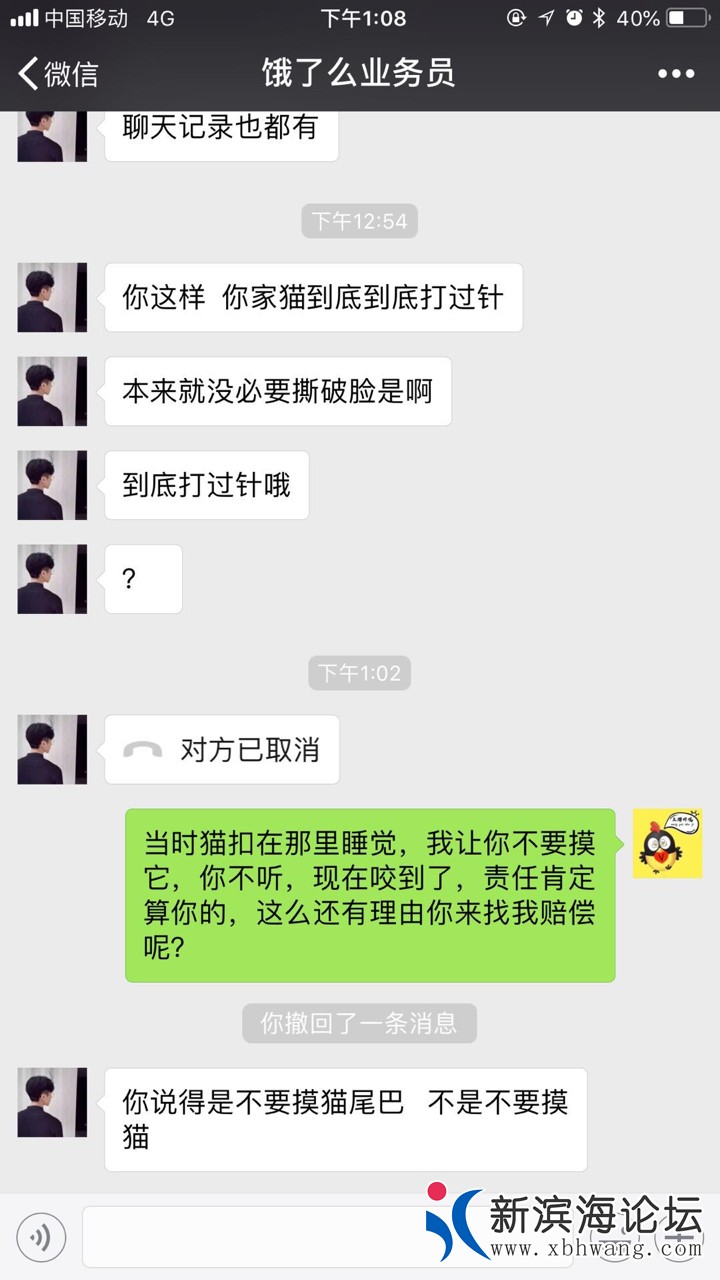720x1280 pixels.
Task: Go back to the 微信 chat list
Action: pyautogui.click(x=58, y=74)
